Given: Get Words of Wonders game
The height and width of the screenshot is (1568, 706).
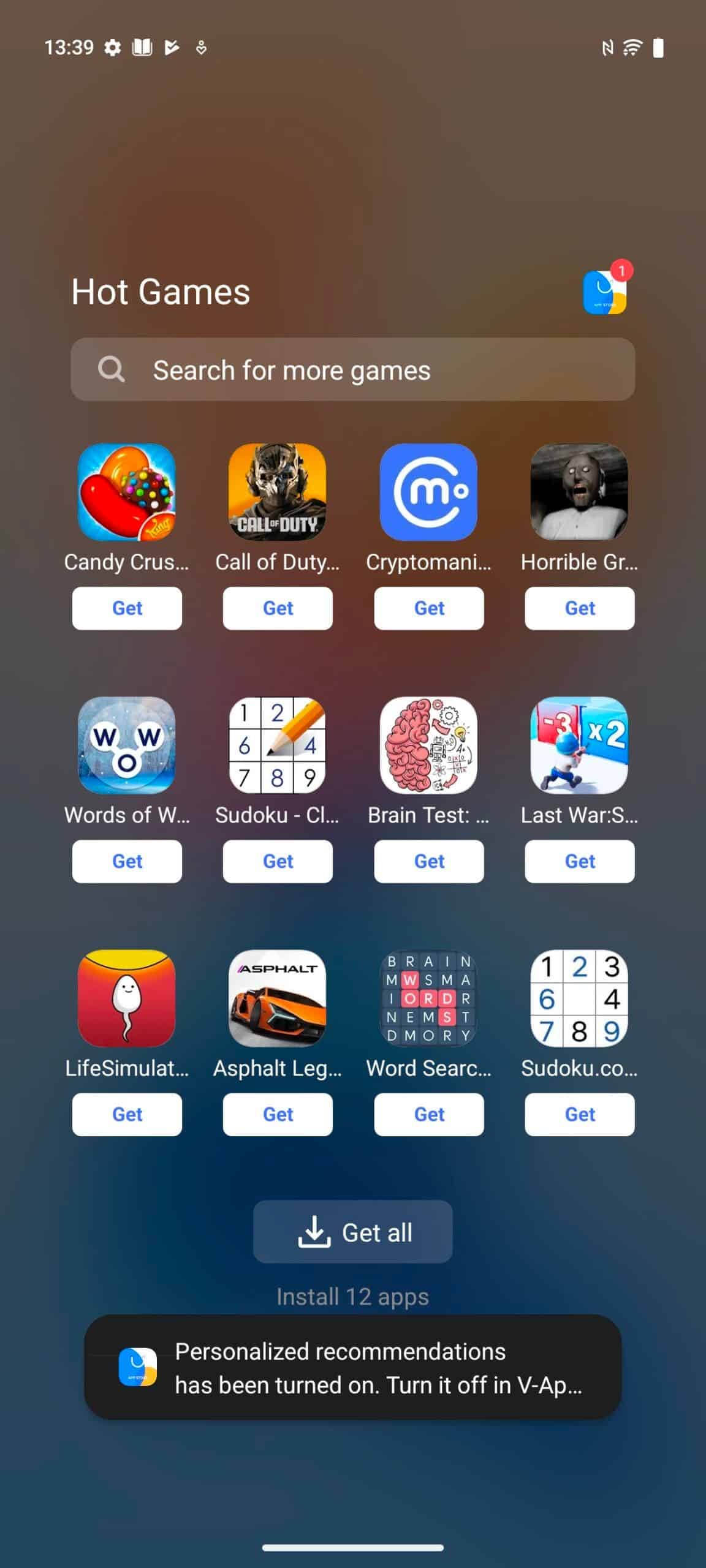Looking at the screenshot, I should (x=127, y=861).
